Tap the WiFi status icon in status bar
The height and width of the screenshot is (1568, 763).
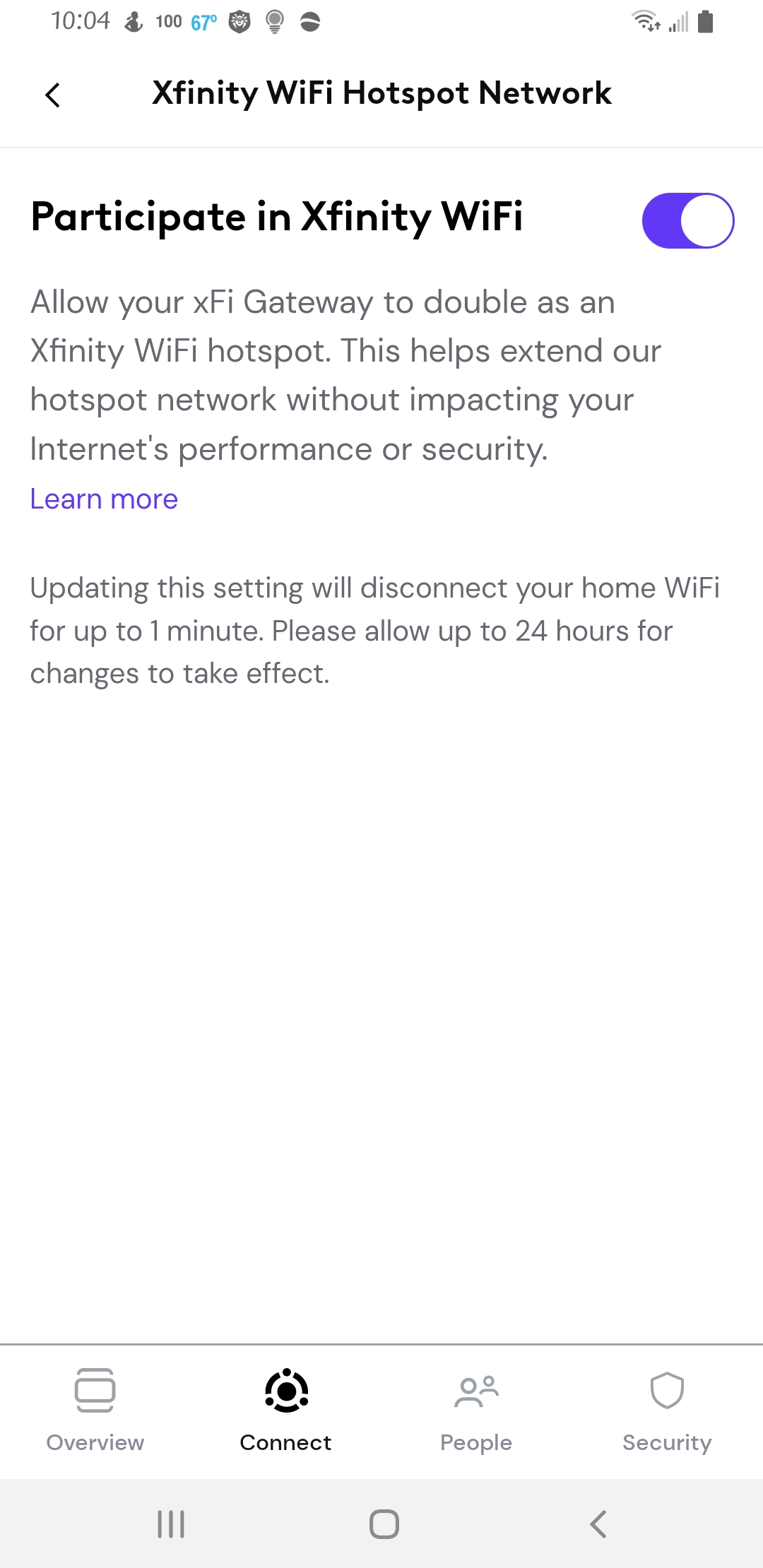647,21
